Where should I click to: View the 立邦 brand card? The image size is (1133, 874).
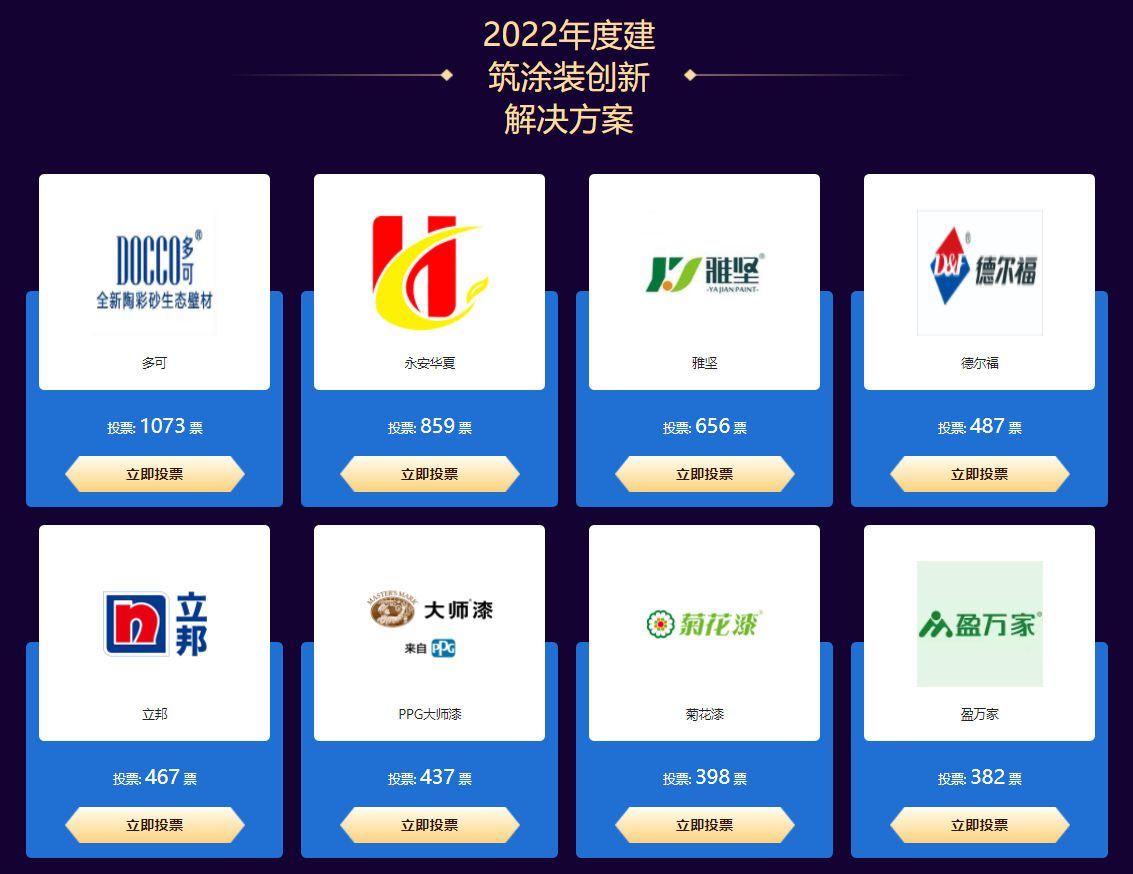pos(154,631)
